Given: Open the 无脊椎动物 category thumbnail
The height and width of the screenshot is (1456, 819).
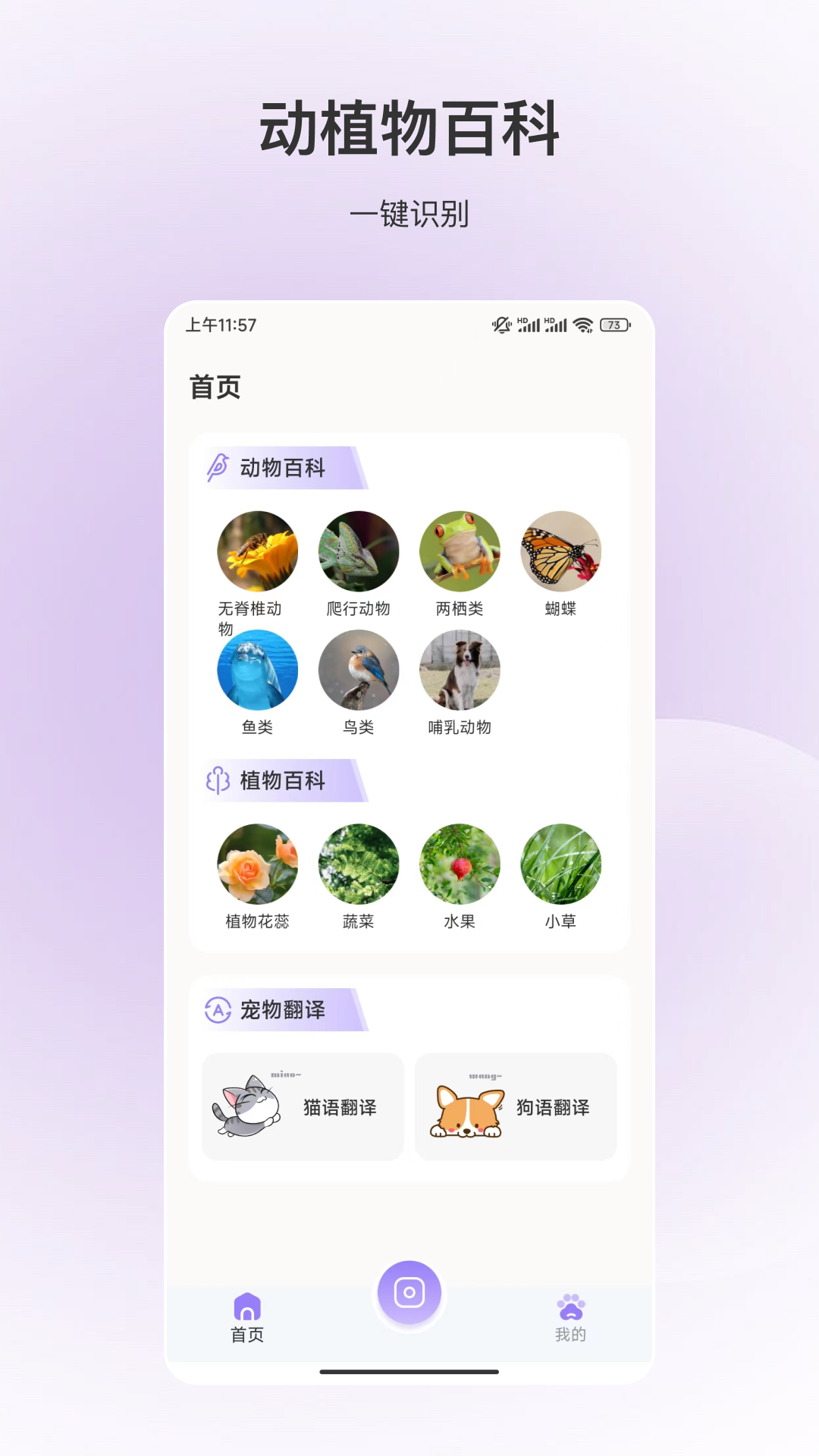Looking at the screenshot, I should [257, 551].
